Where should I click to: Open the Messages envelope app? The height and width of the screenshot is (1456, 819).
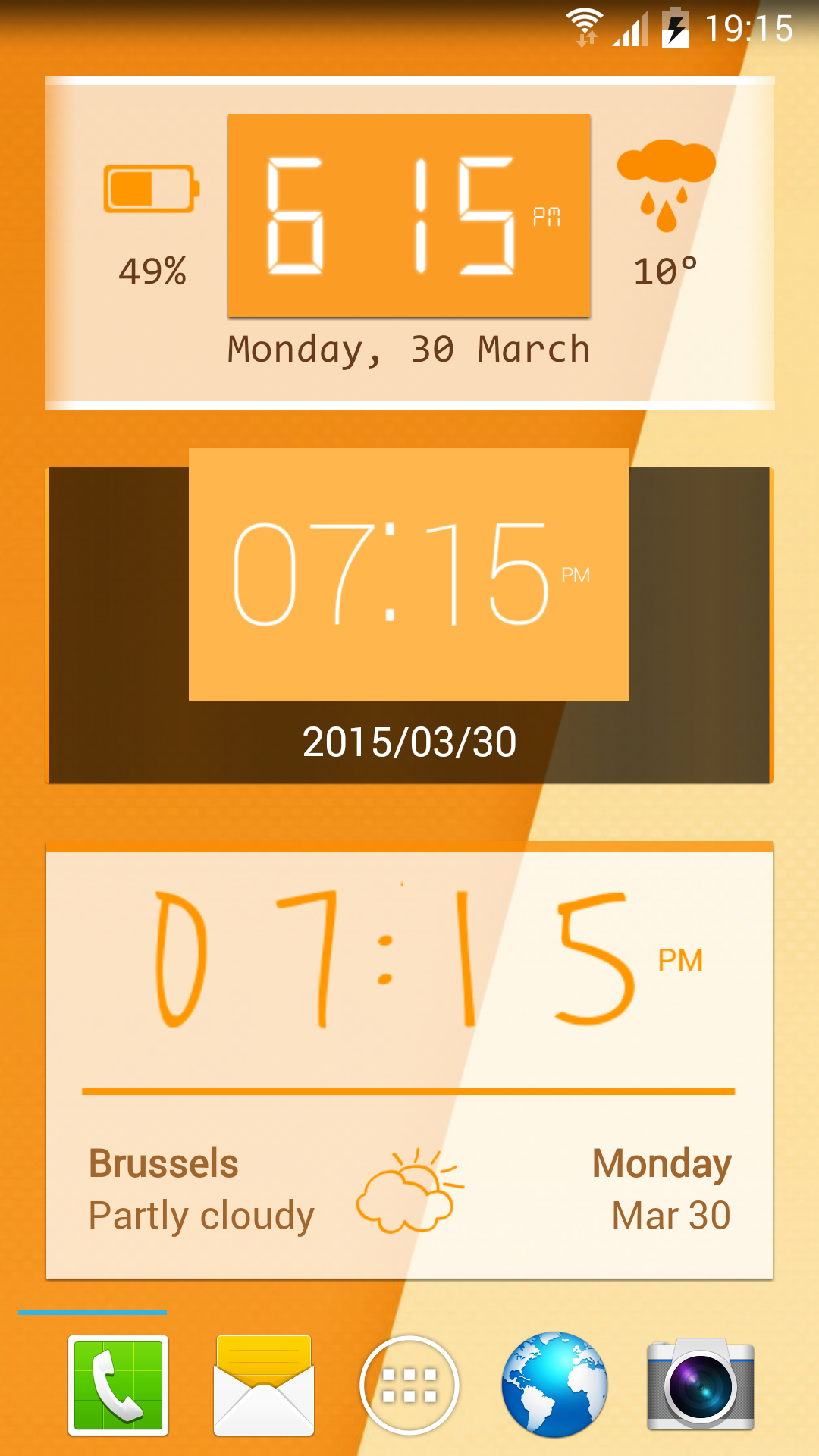pos(264,1385)
